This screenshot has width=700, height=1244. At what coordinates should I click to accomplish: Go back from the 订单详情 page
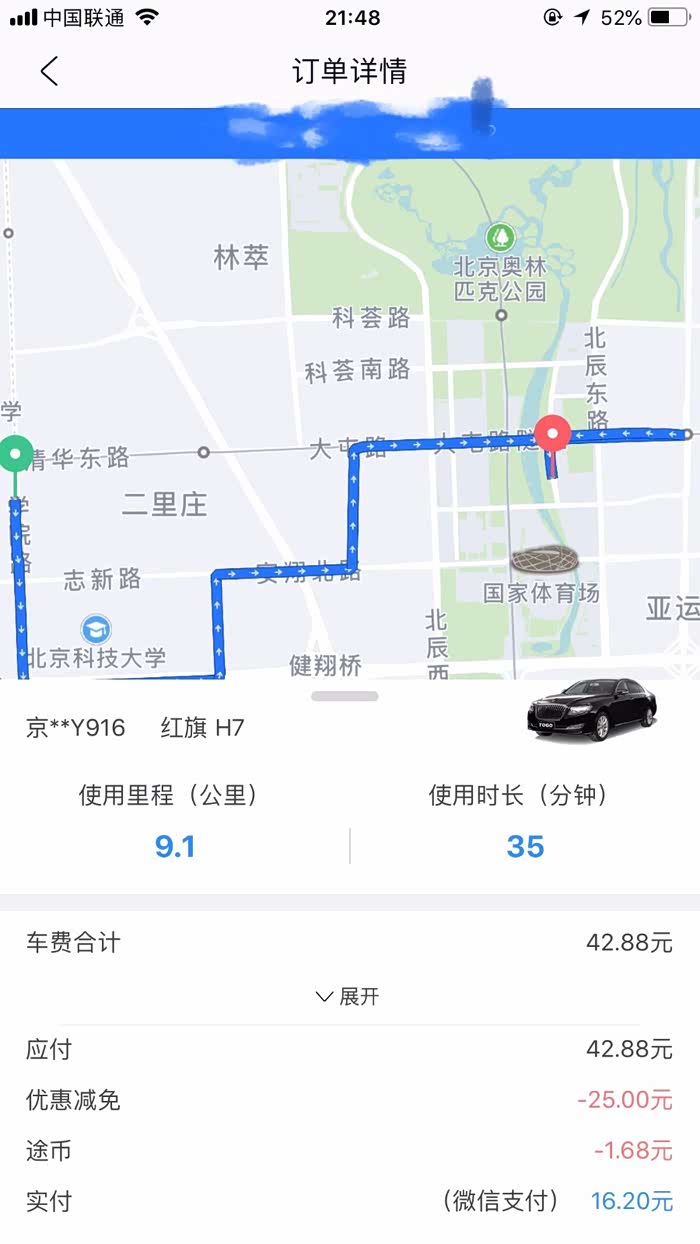[x=49, y=71]
